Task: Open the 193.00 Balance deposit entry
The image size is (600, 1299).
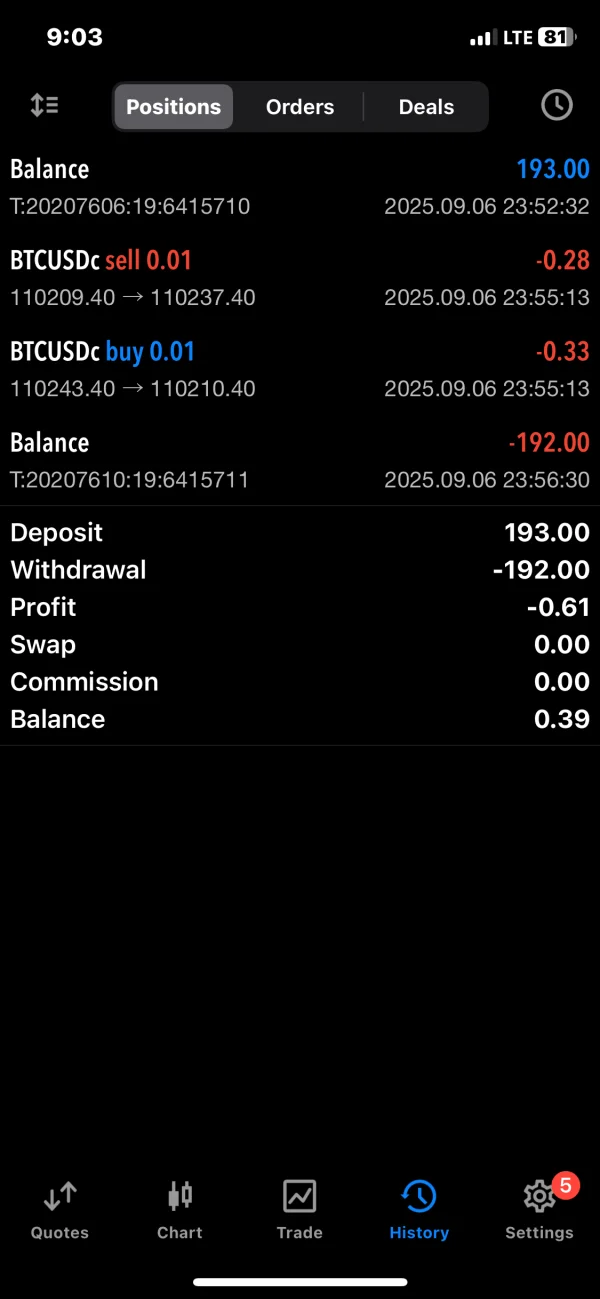Action: pyautogui.click(x=300, y=187)
